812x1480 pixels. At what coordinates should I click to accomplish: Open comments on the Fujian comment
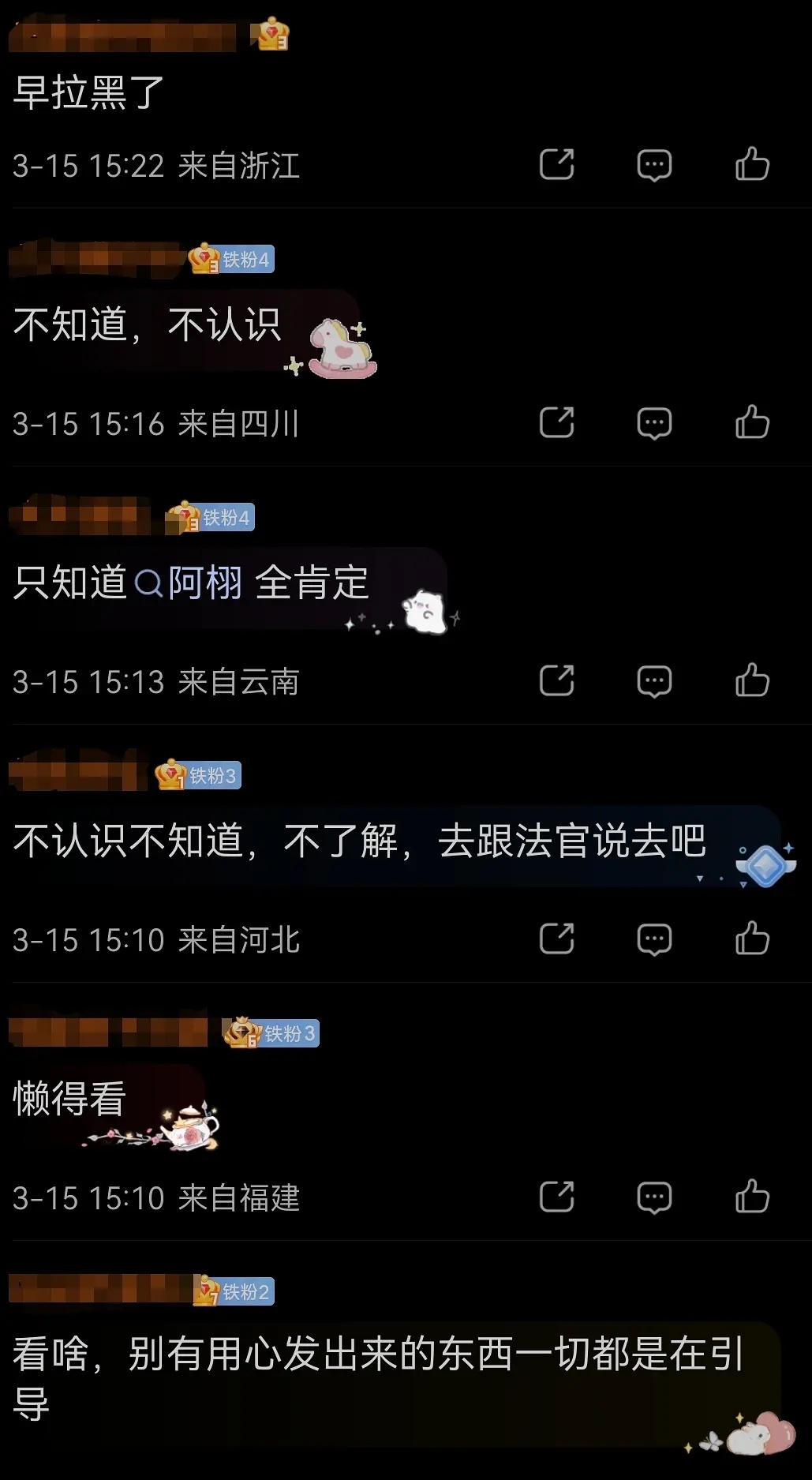pos(654,1197)
